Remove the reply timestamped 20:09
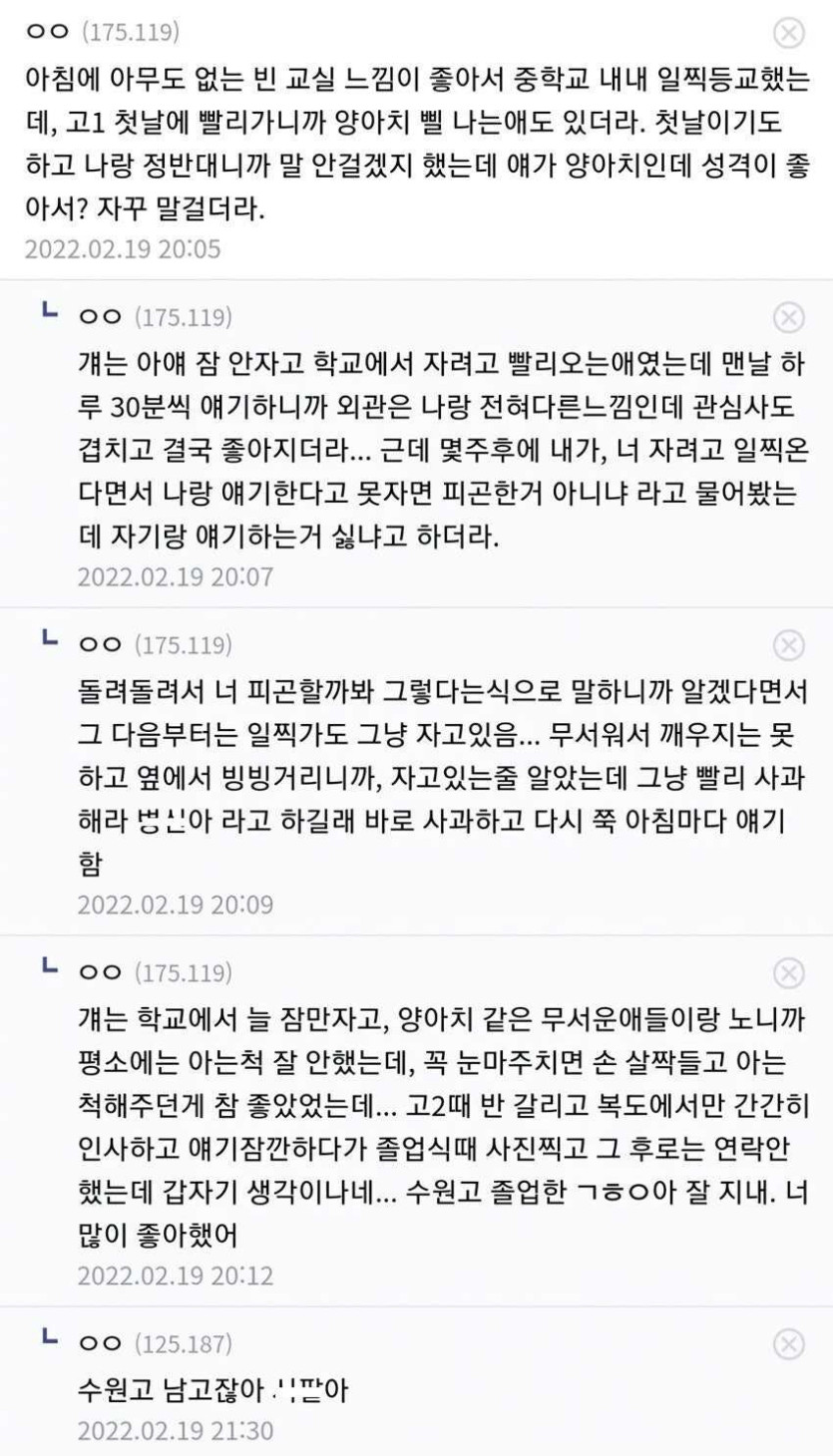The width and height of the screenshot is (833, 1456). pos(789,645)
